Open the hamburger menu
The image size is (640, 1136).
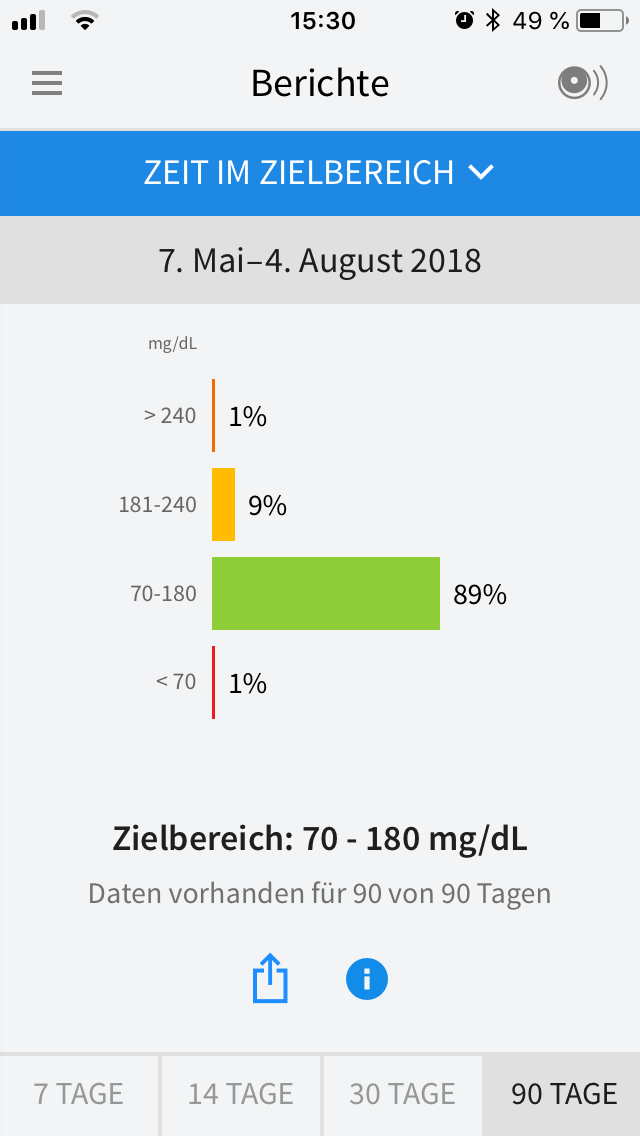pos(47,83)
